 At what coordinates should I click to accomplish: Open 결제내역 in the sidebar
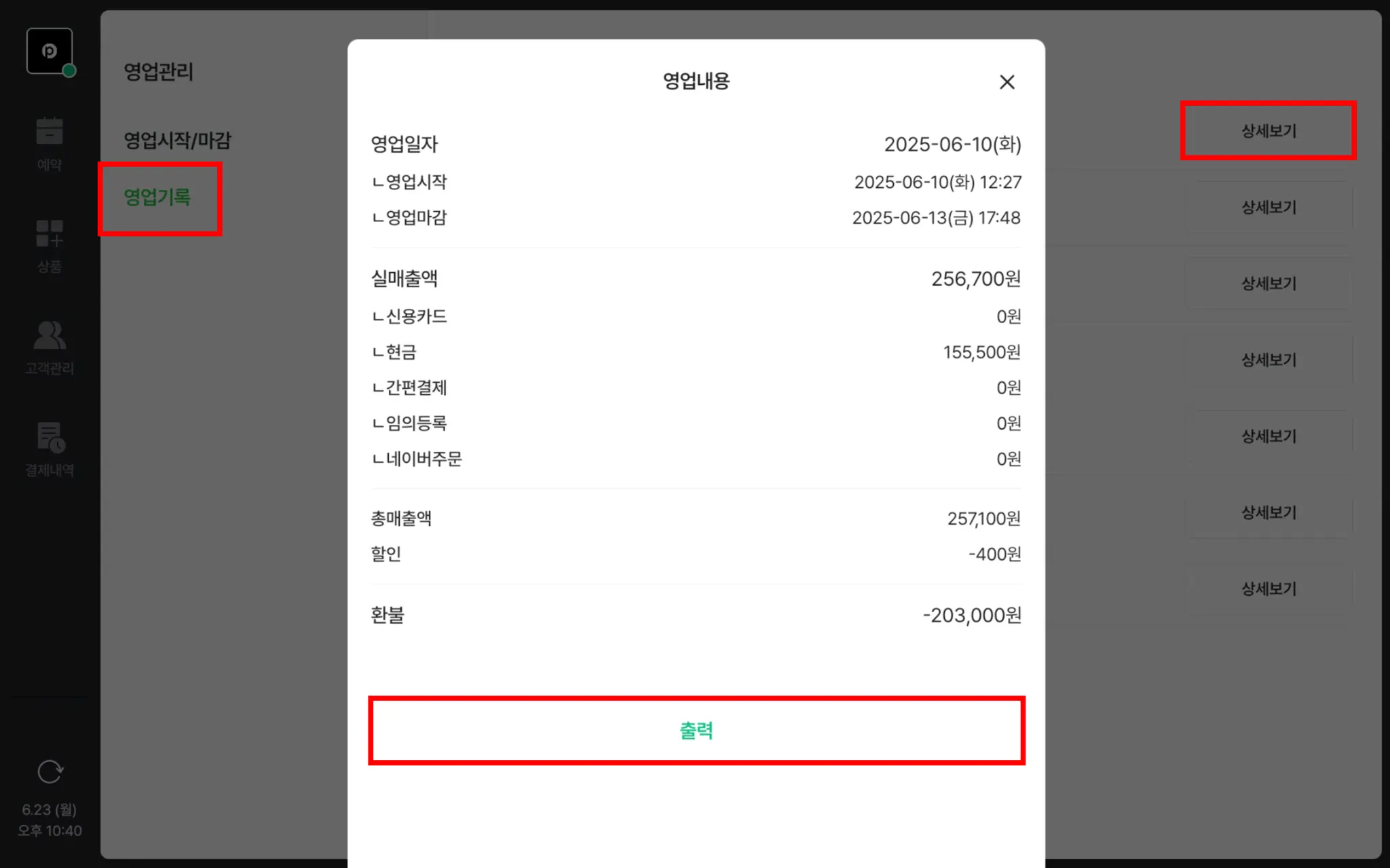(50, 449)
